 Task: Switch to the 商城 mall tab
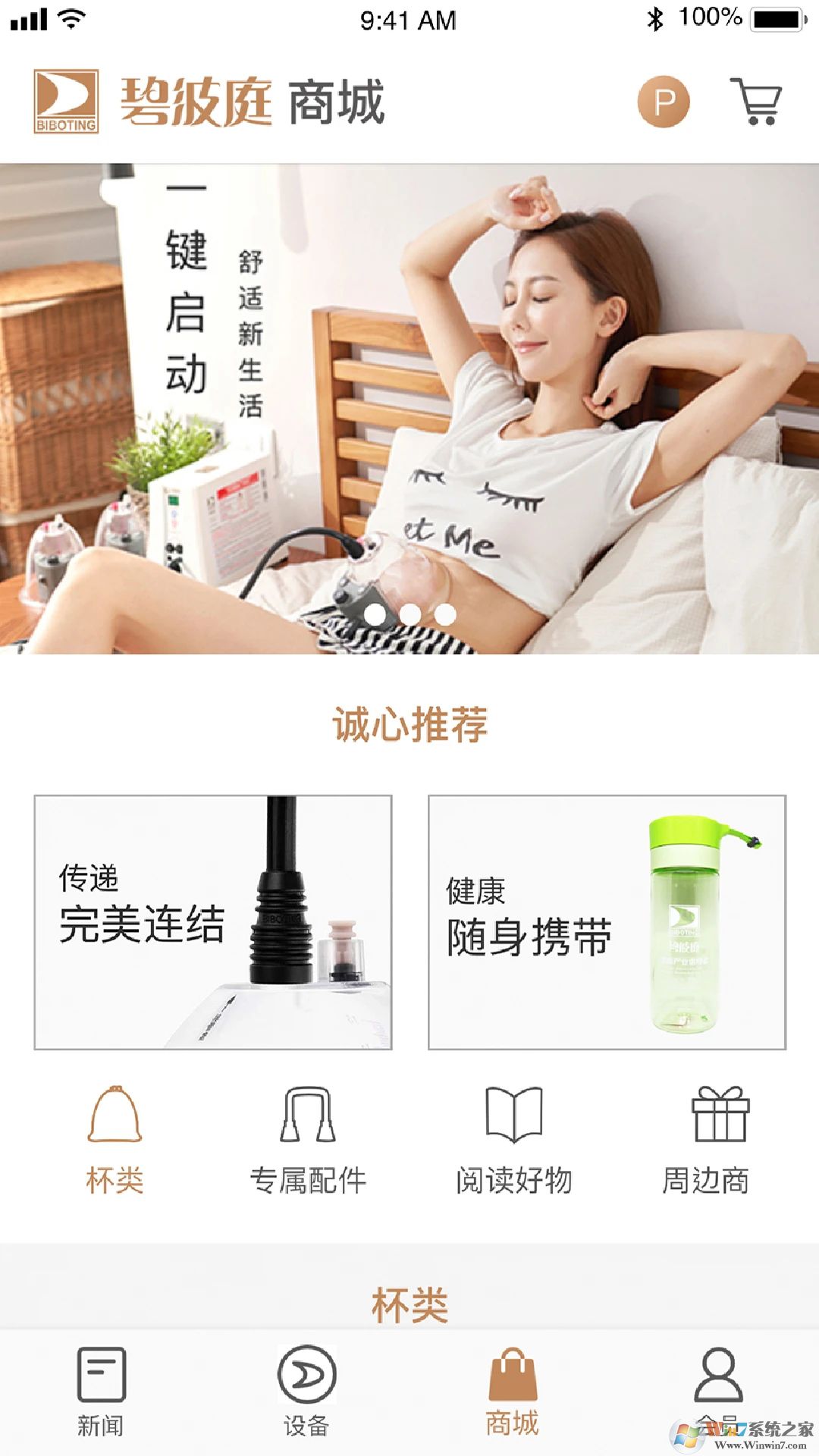[512, 1386]
